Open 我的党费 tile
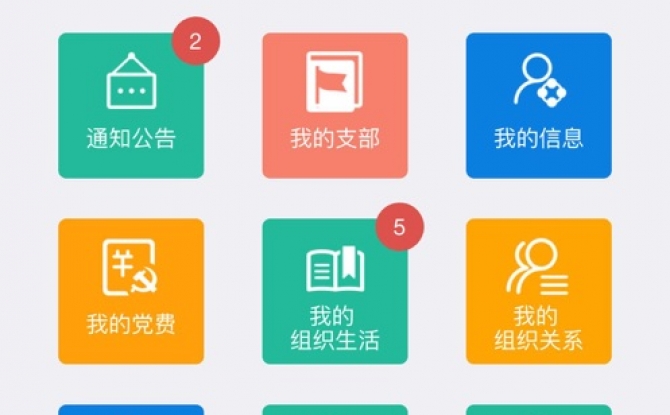Screen dimensions: 670x415 130,291
